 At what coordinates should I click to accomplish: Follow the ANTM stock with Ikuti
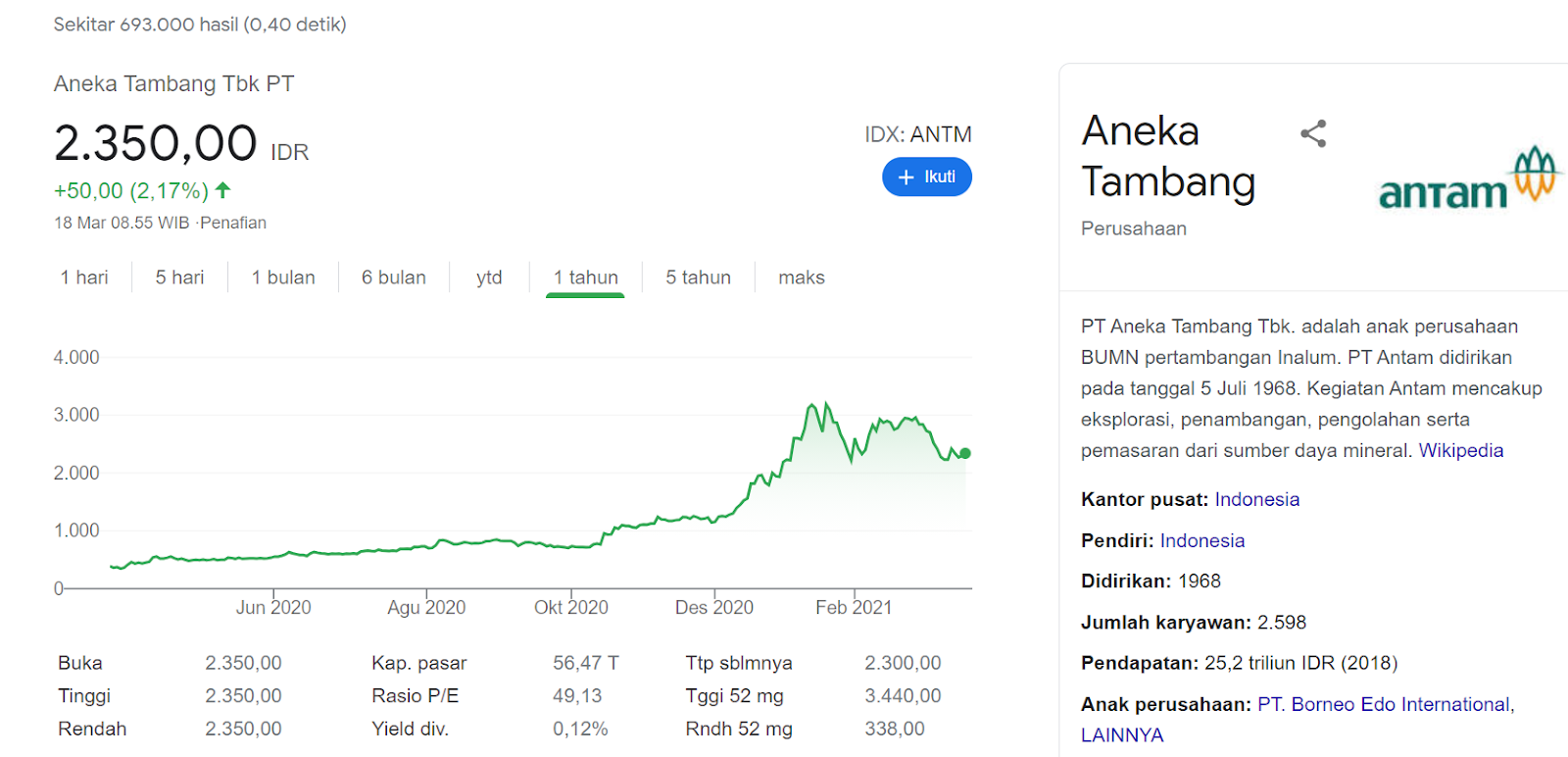click(x=926, y=177)
